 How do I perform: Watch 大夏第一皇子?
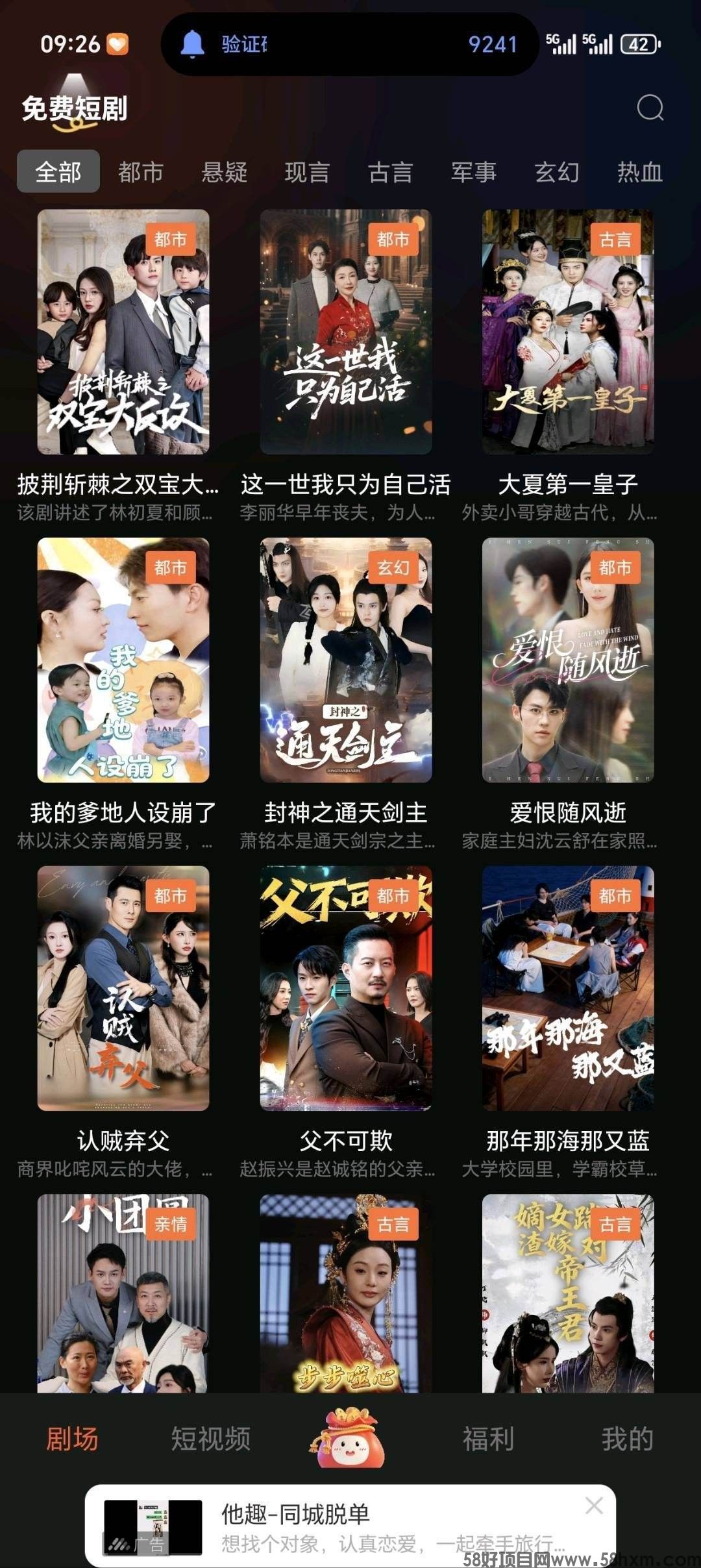click(x=567, y=332)
